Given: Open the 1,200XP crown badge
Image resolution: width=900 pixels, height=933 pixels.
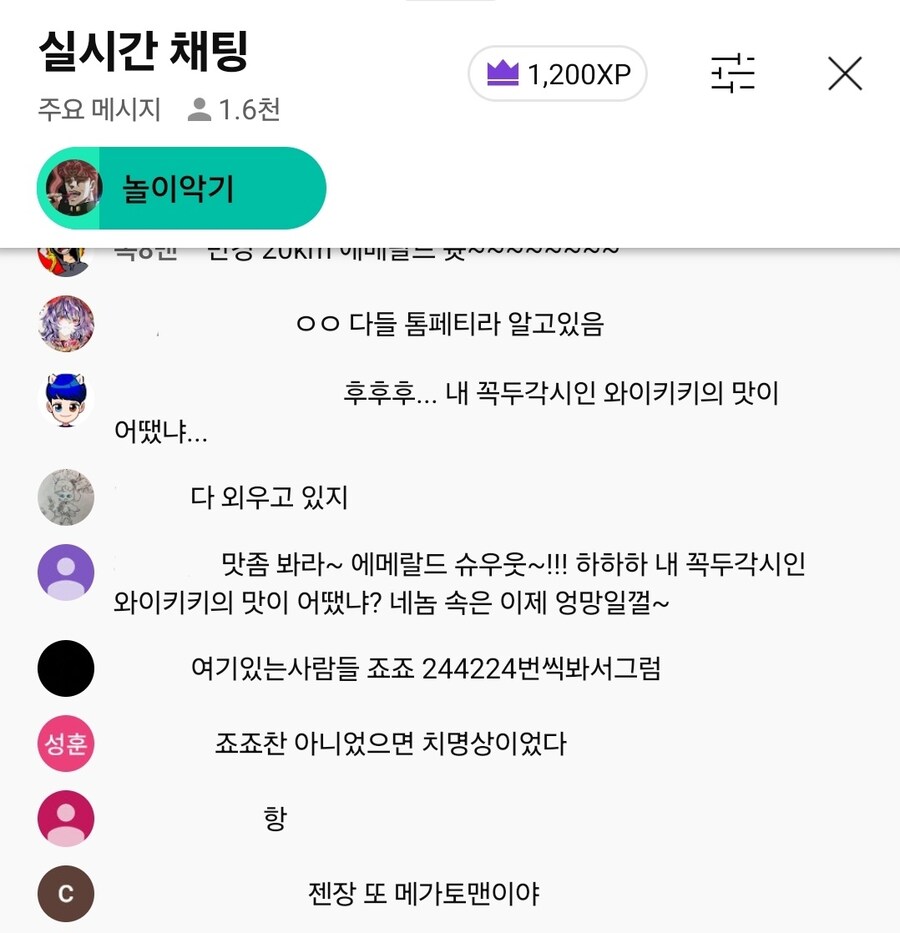Looking at the screenshot, I should [x=557, y=74].
